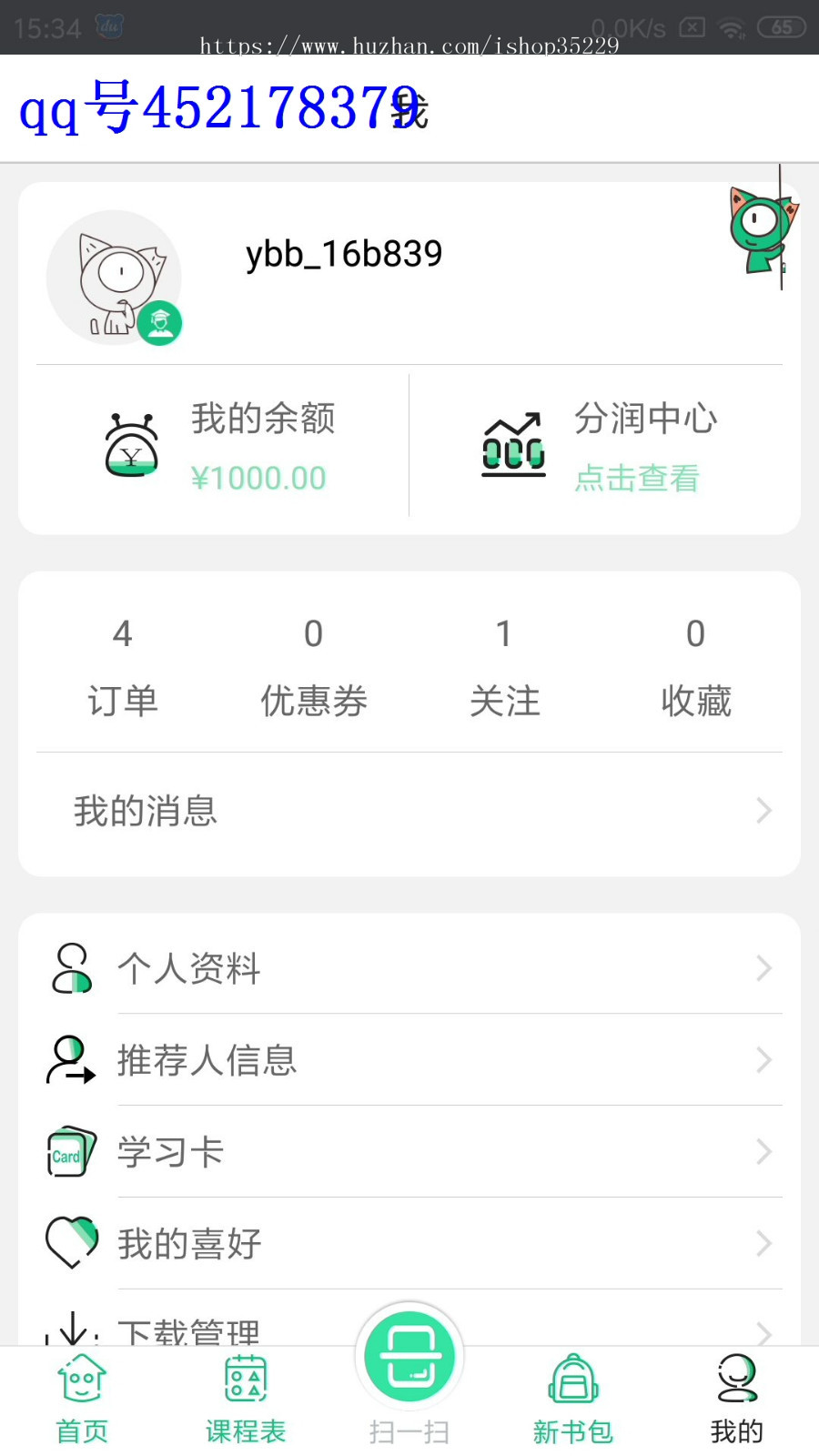Expand the 推荐人信息 section

pos(409,1059)
